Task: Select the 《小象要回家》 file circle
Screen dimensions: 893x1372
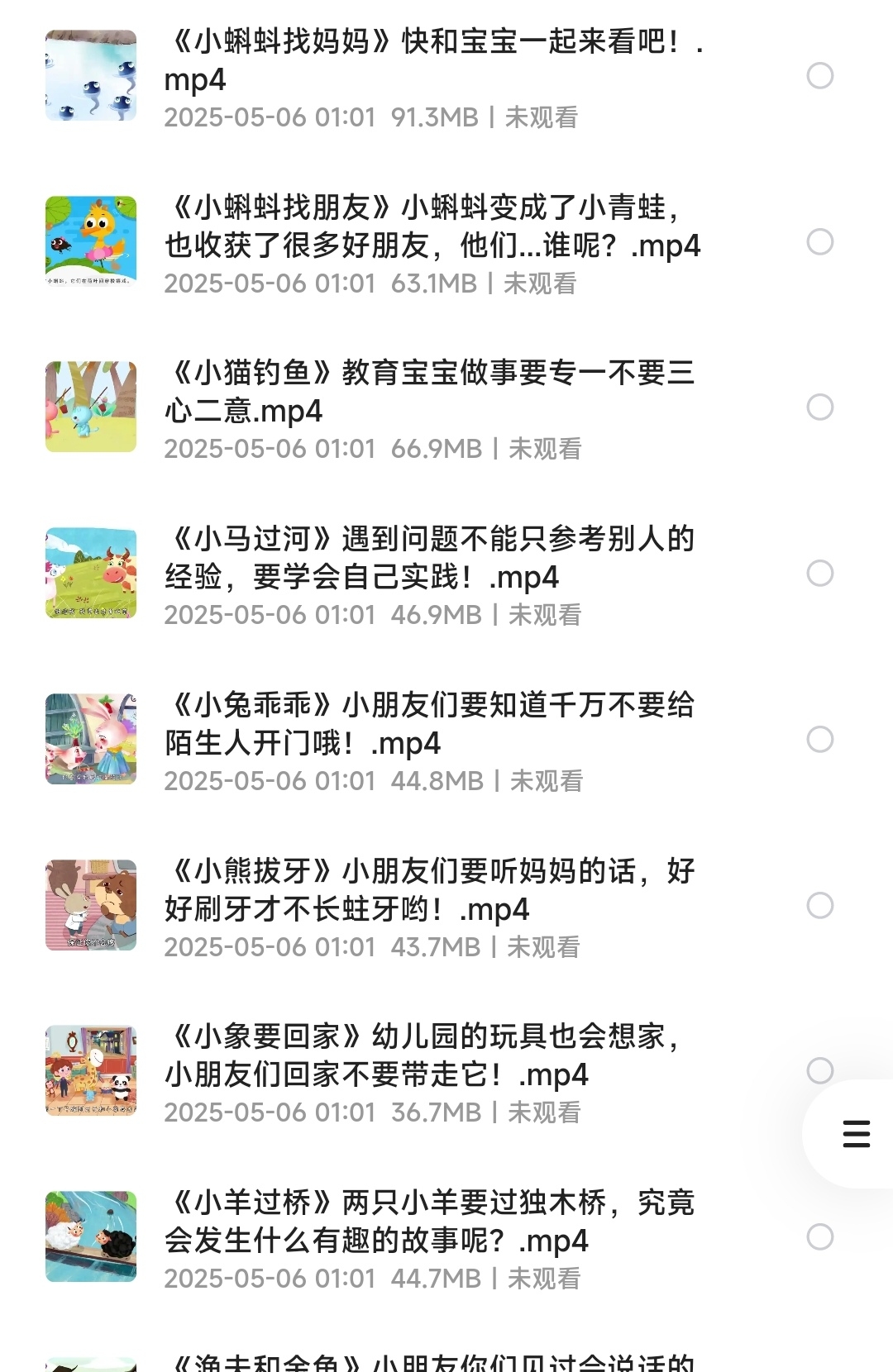Action: coord(819,1071)
